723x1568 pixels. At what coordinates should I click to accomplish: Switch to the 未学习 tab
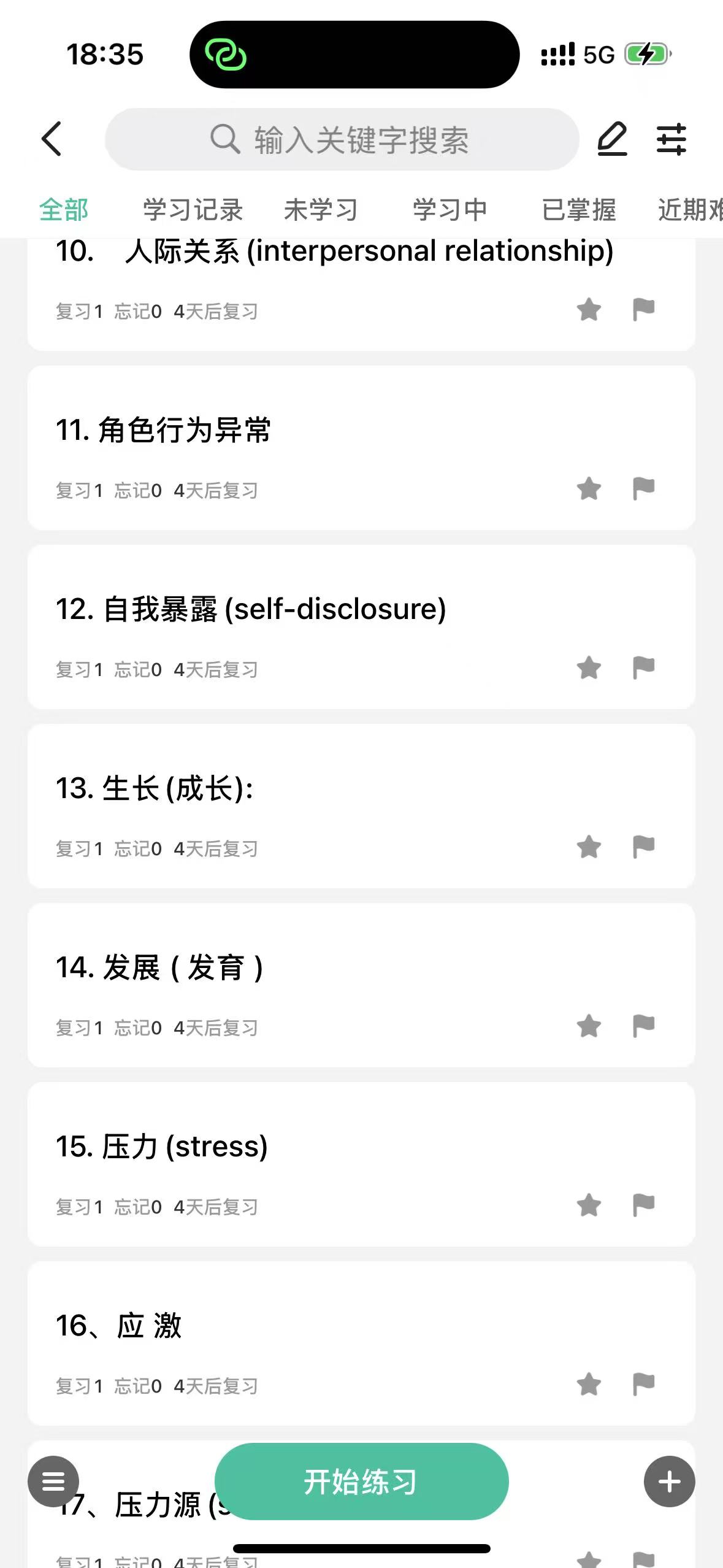(321, 210)
